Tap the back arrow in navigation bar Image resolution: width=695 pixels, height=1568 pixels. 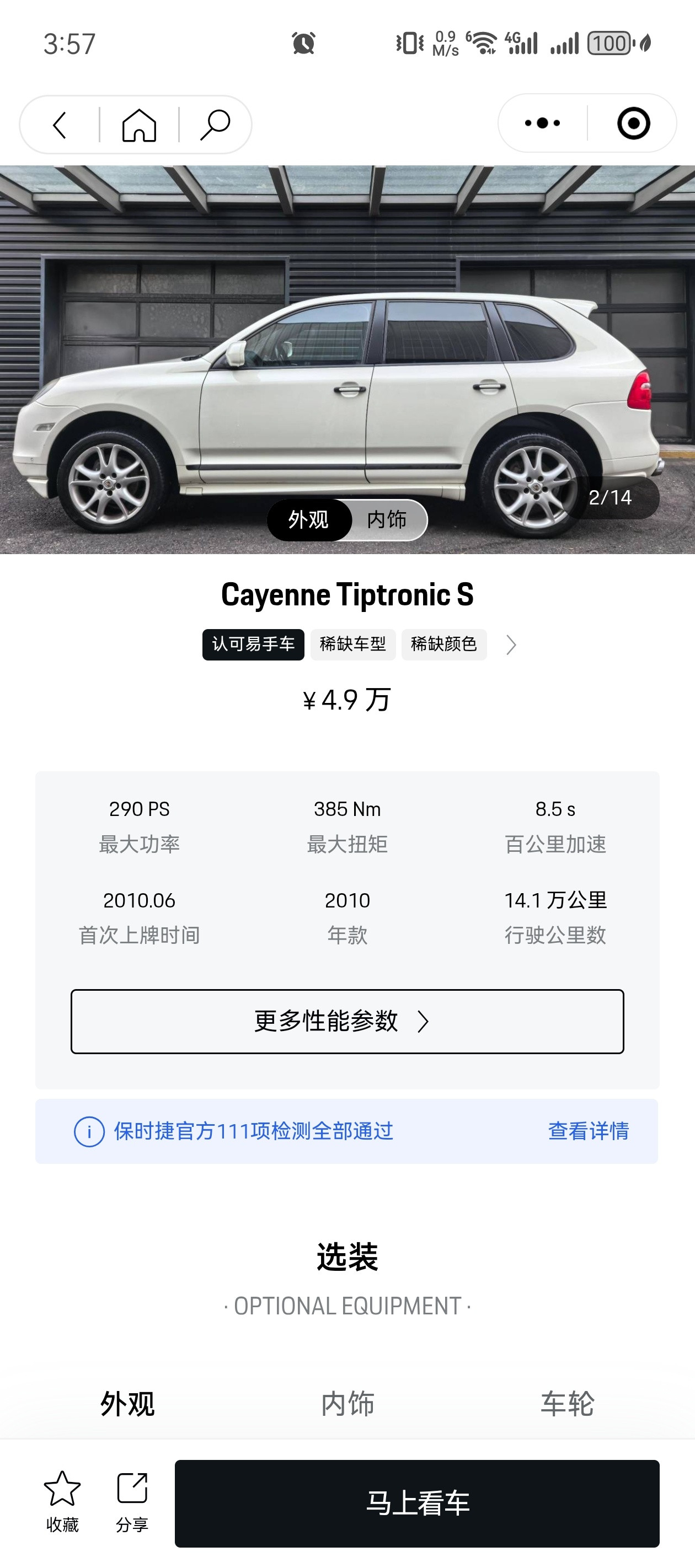click(x=58, y=123)
